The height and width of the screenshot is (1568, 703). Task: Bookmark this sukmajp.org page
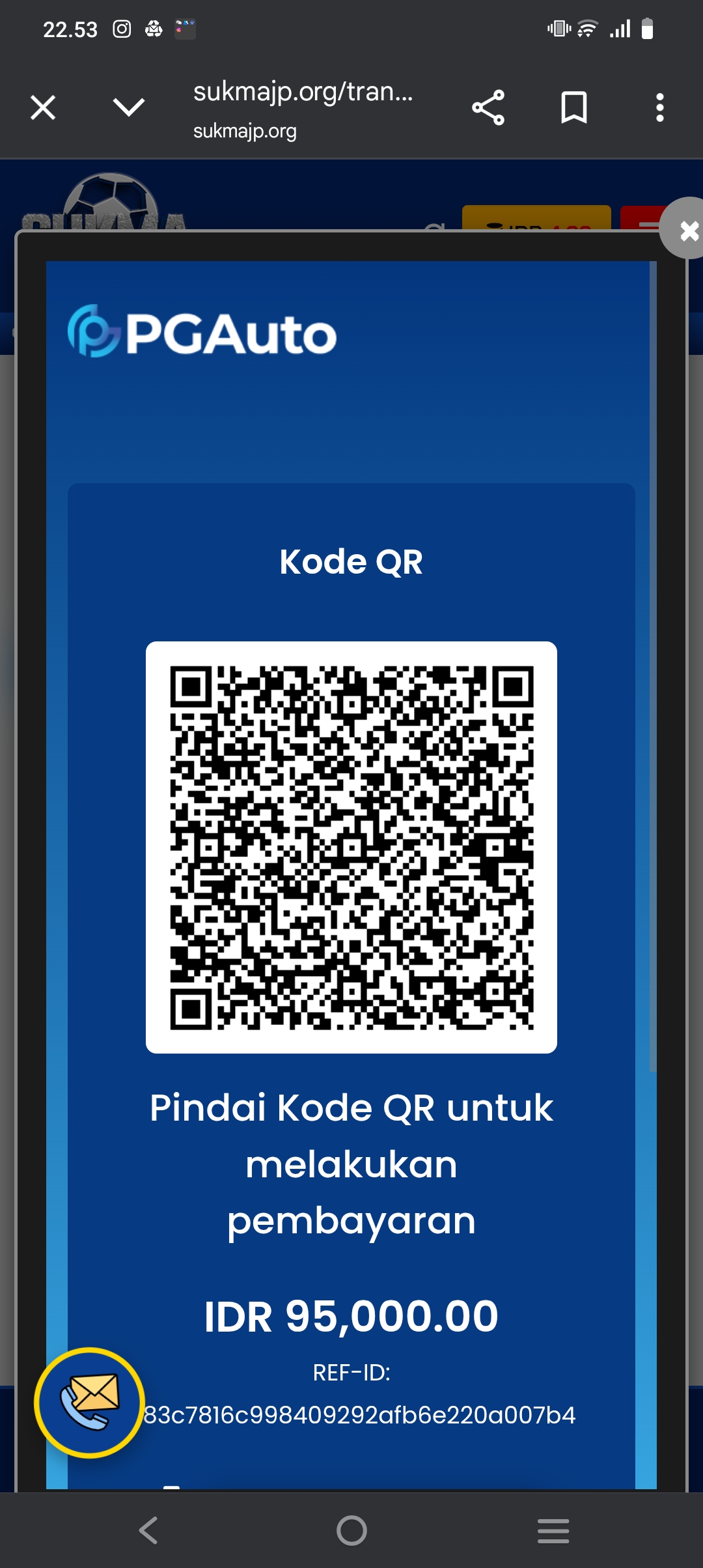tap(573, 107)
